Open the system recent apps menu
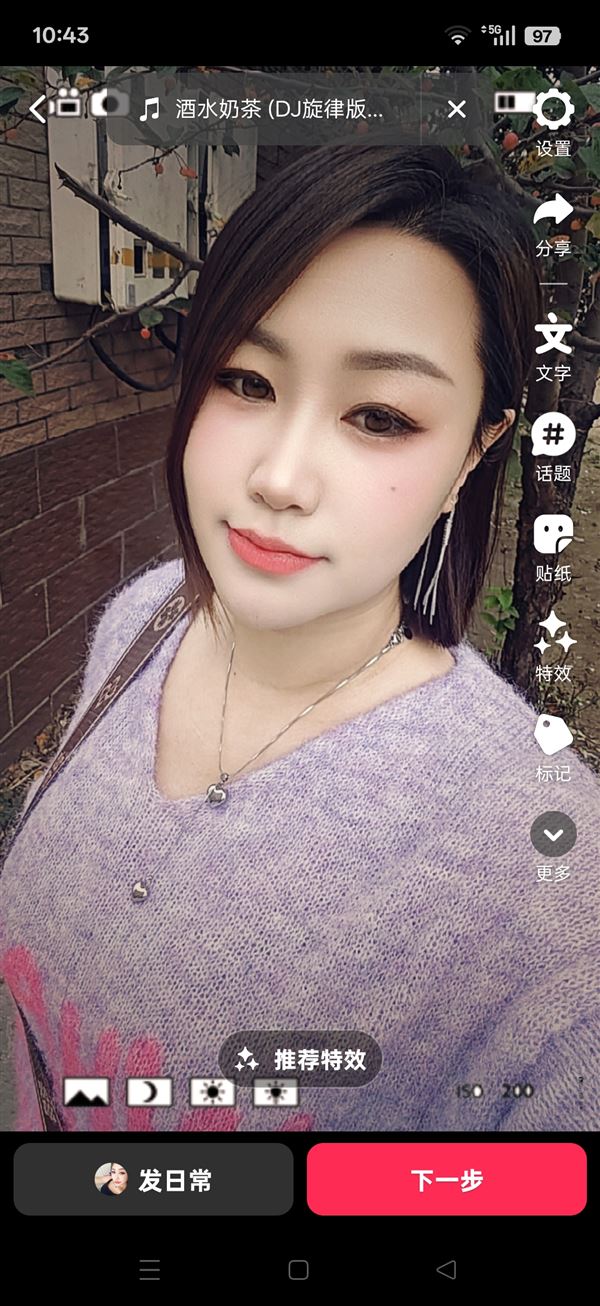 pos(150,1270)
